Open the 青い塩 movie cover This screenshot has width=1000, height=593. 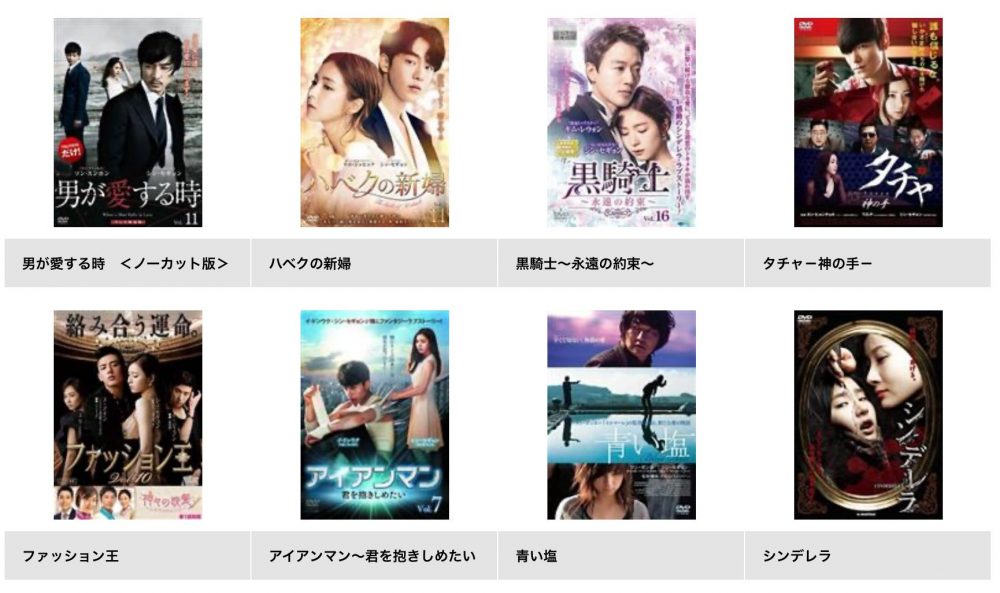(x=621, y=415)
